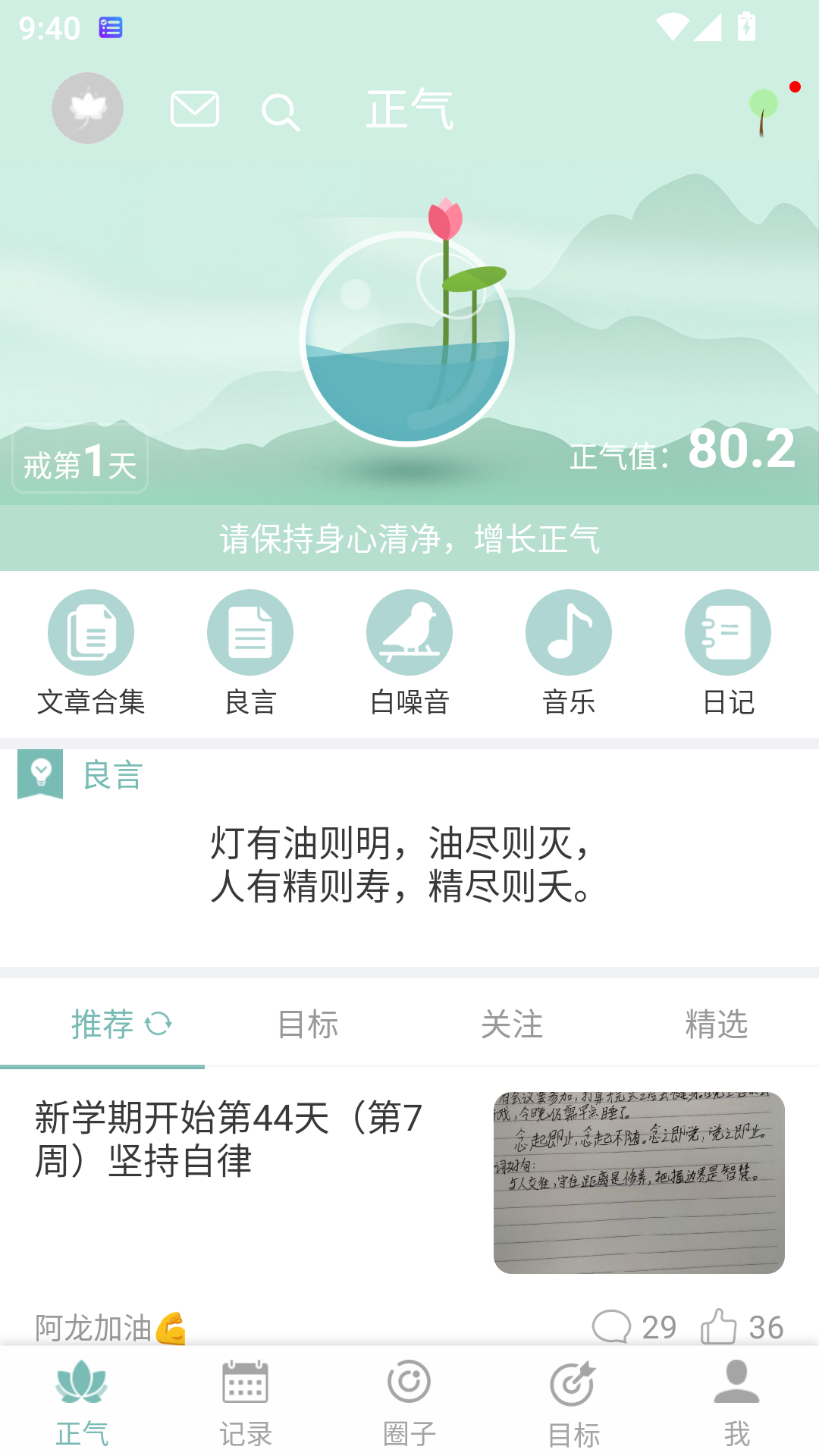
Task: Open the profile avatar
Action: point(87,108)
